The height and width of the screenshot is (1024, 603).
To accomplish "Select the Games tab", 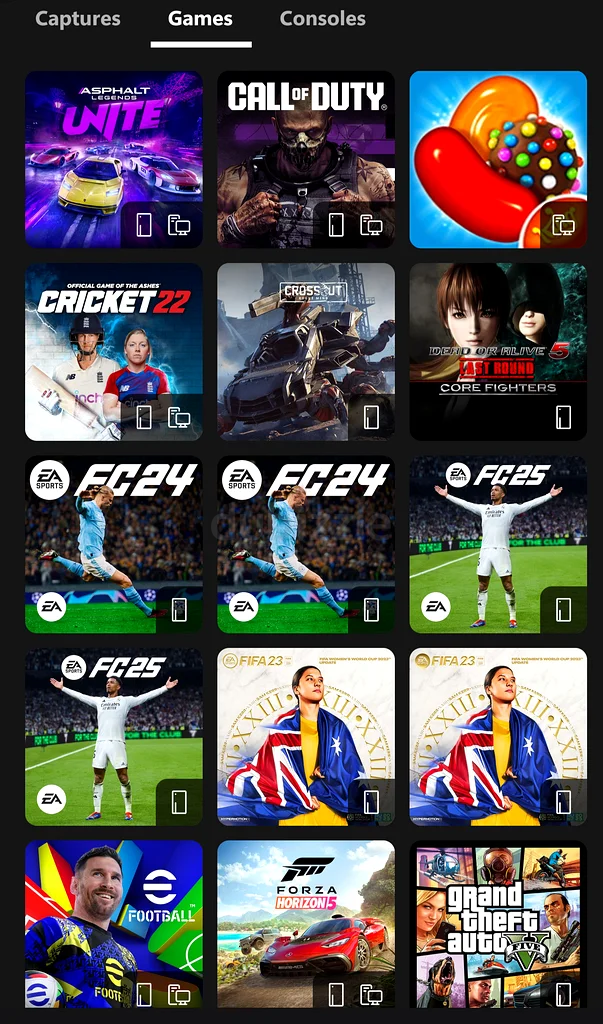I will [200, 19].
